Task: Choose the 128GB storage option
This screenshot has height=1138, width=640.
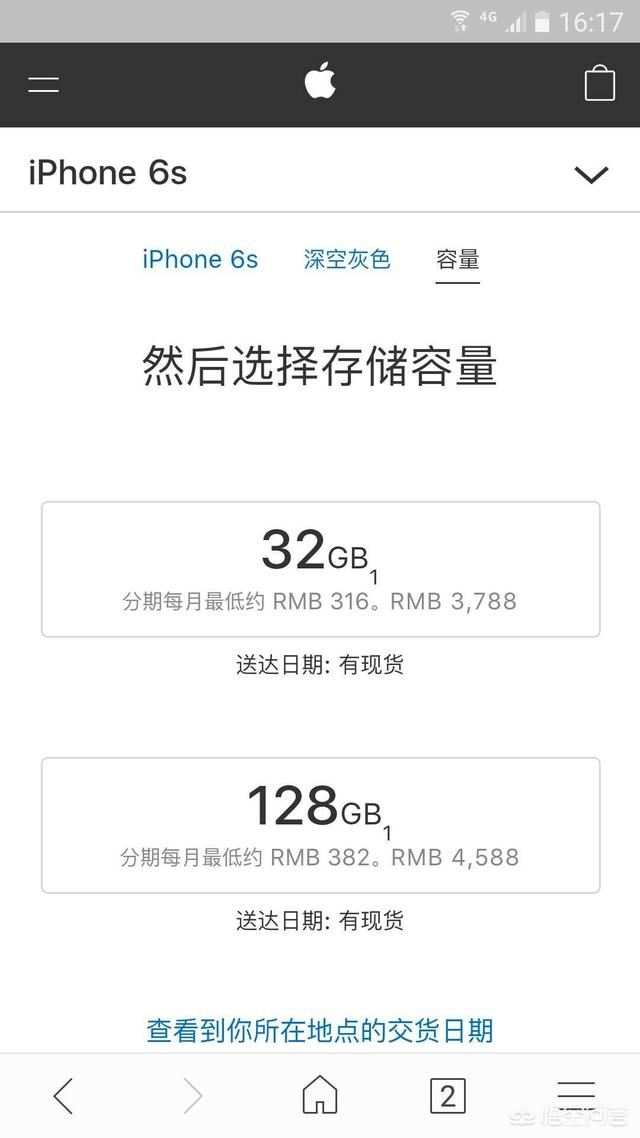Action: click(x=320, y=825)
